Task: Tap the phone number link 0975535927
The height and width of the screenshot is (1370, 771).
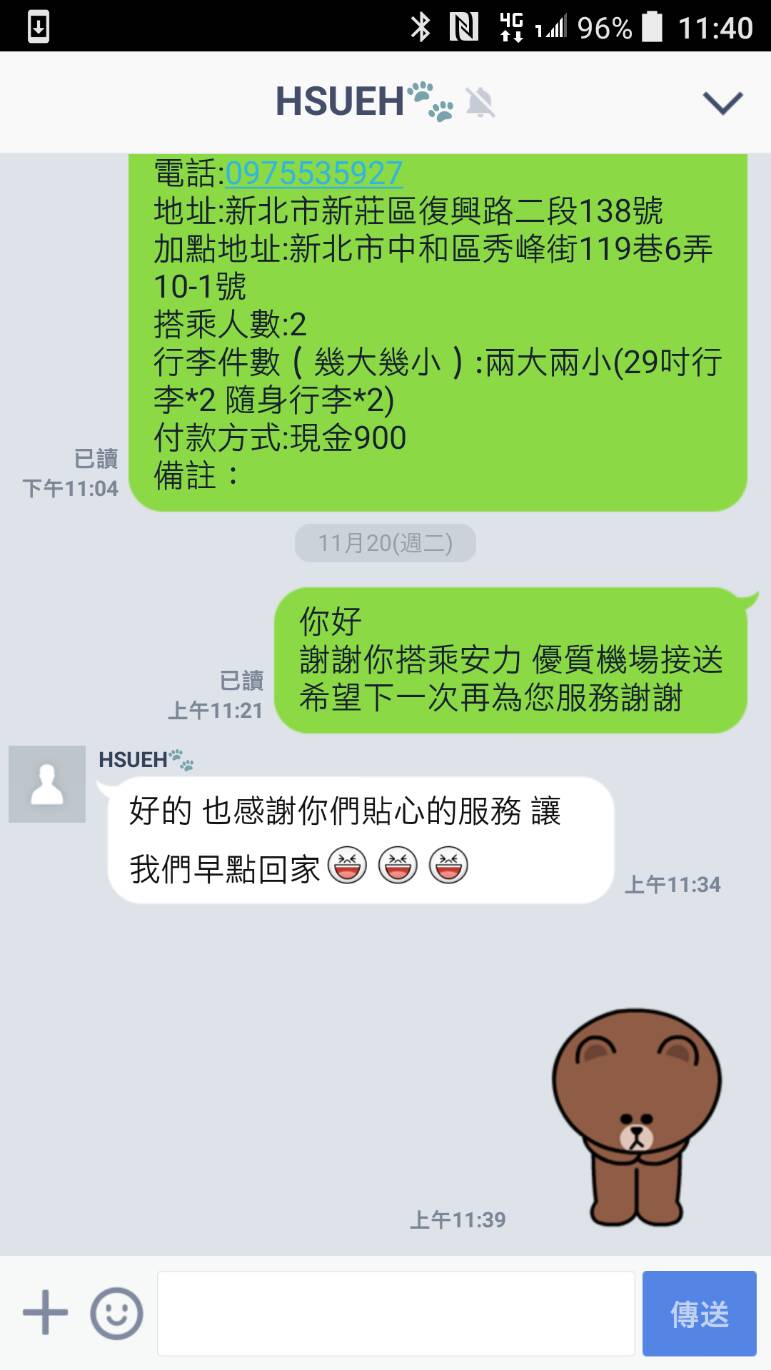Action: click(x=314, y=174)
